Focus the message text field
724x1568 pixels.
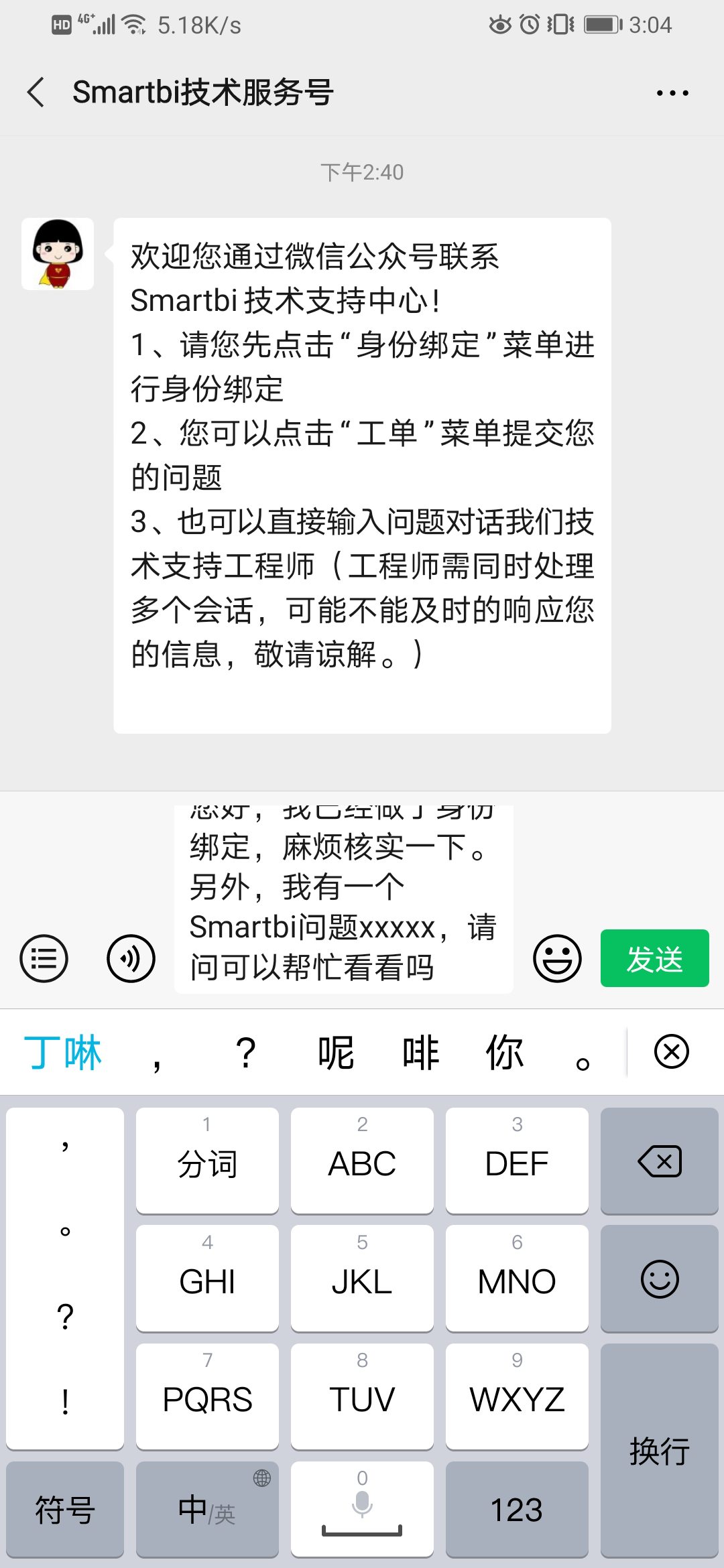tap(344, 899)
